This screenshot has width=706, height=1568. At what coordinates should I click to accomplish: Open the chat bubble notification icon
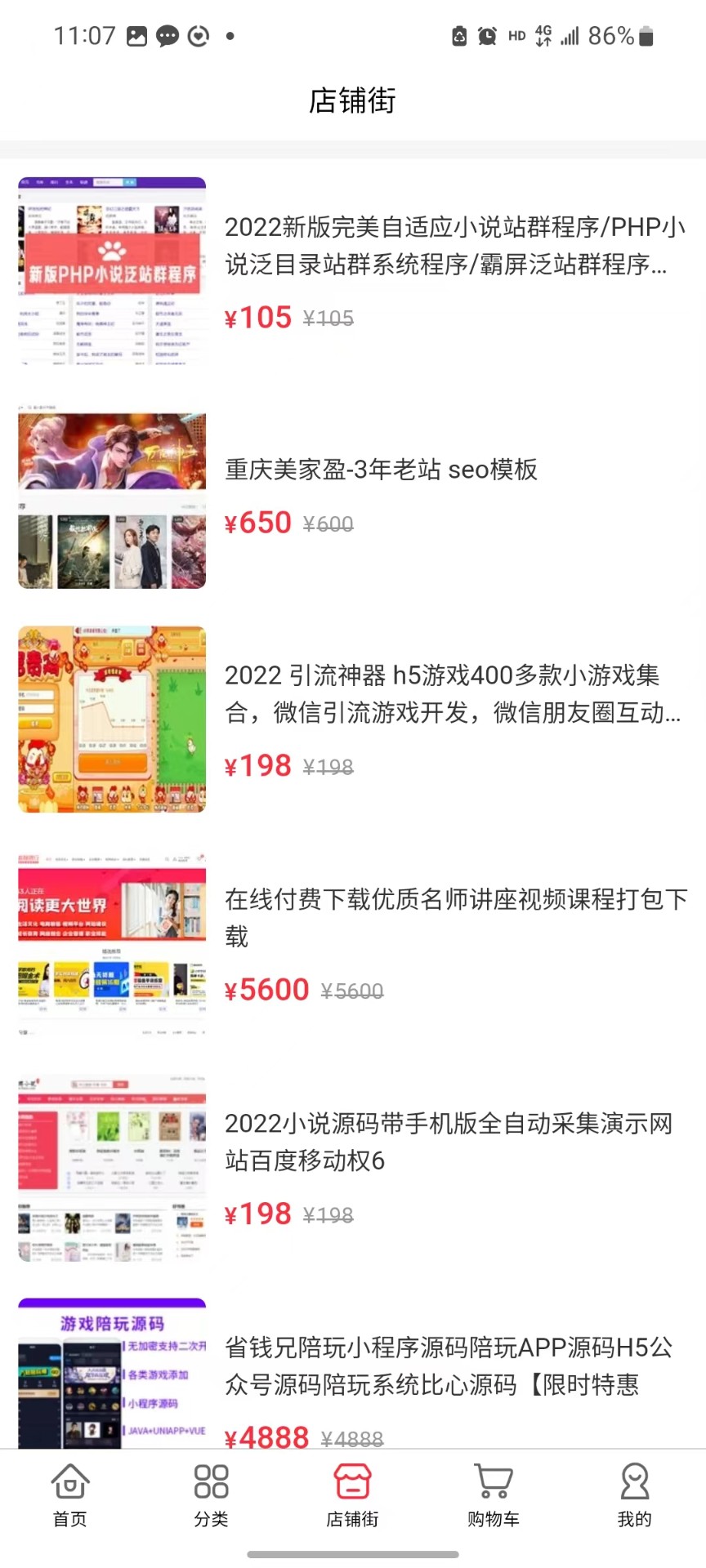(x=167, y=36)
